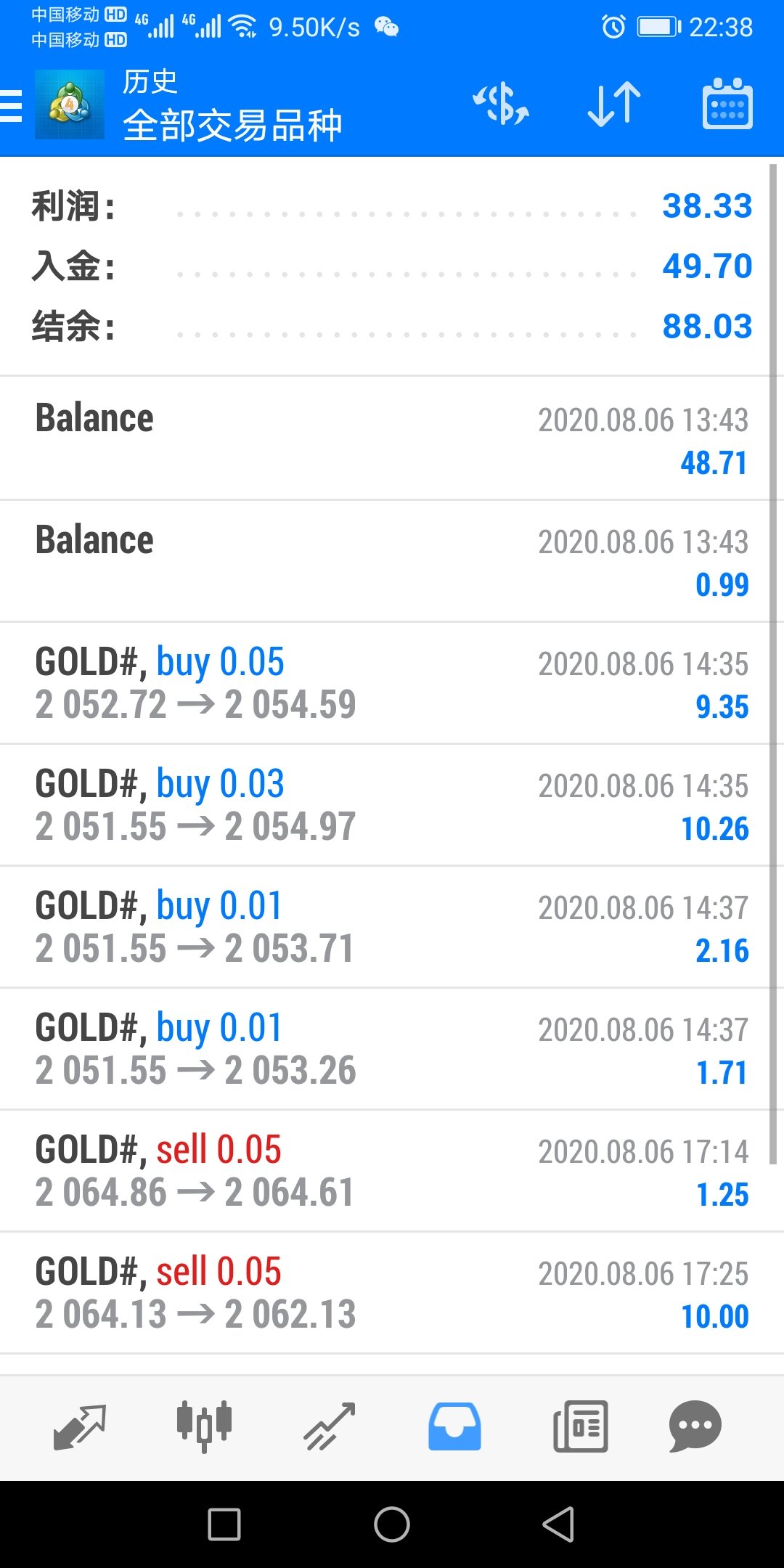Select the trade with profit 1.71
This screenshot has width=784, height=1568.
pos(392,1048)
